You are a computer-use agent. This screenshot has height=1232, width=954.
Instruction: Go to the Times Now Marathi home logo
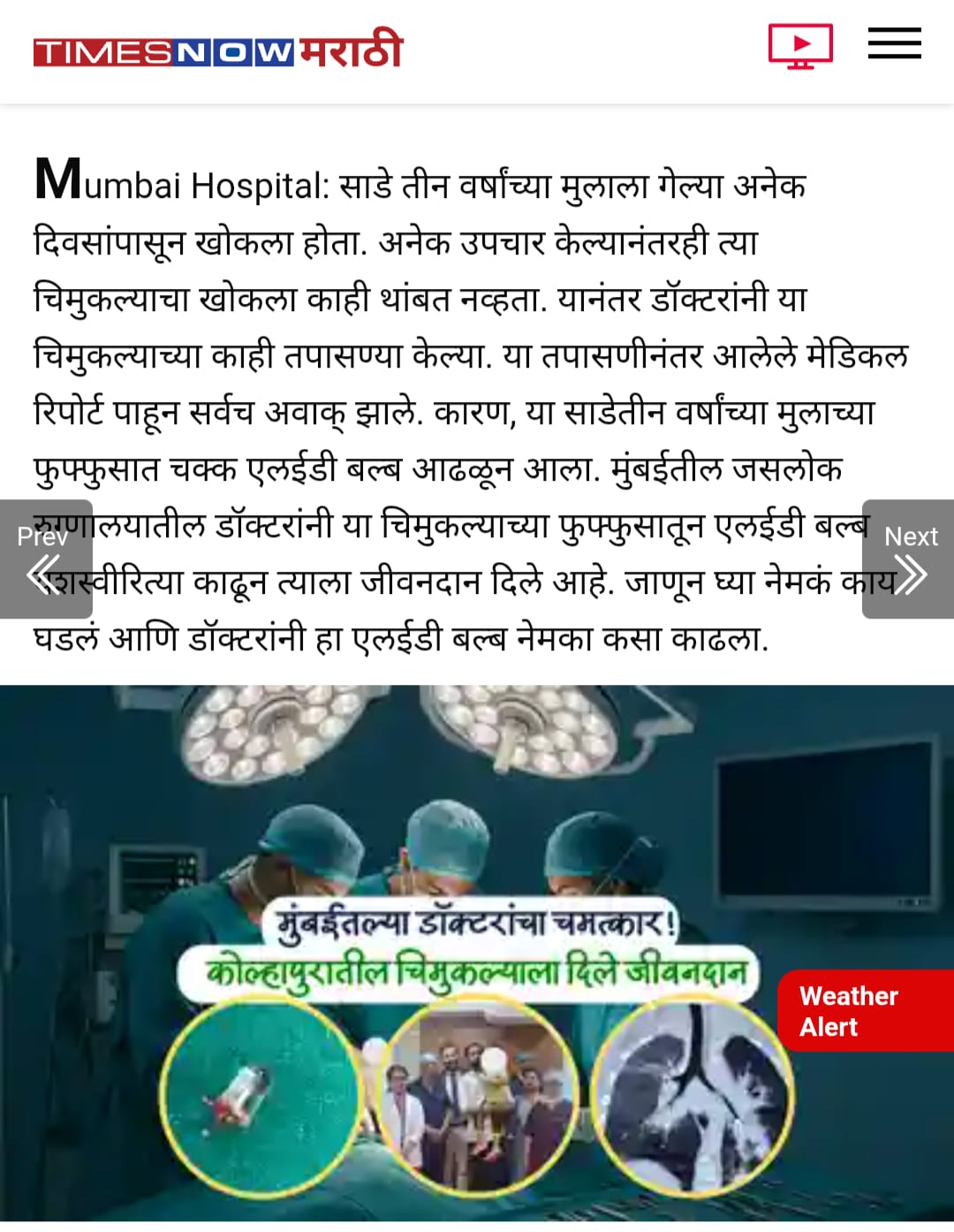coord(218,51)
